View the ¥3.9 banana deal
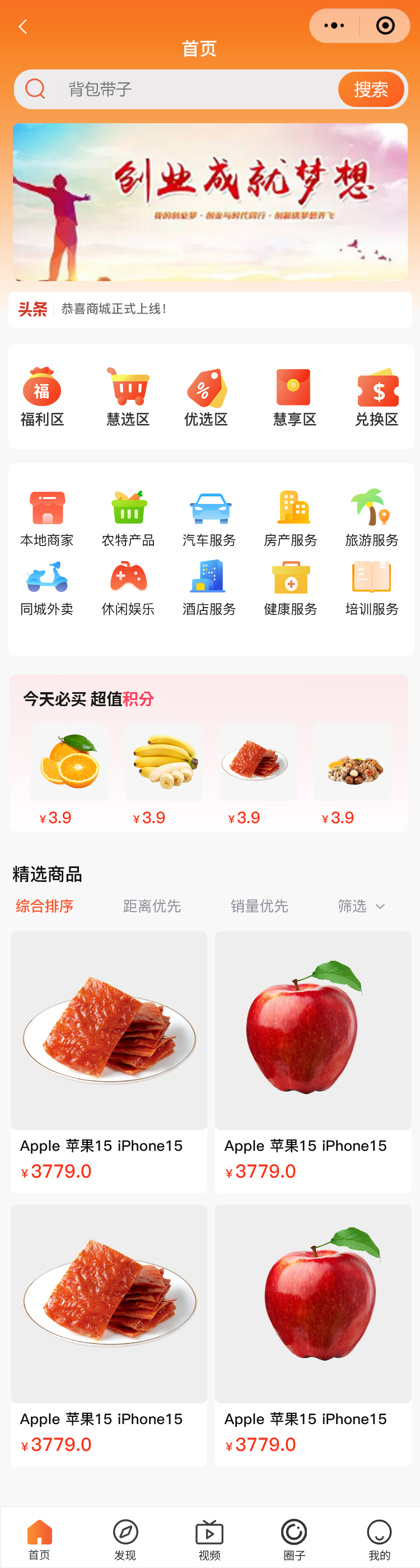 pyautogui.click(x=164, y=774)
